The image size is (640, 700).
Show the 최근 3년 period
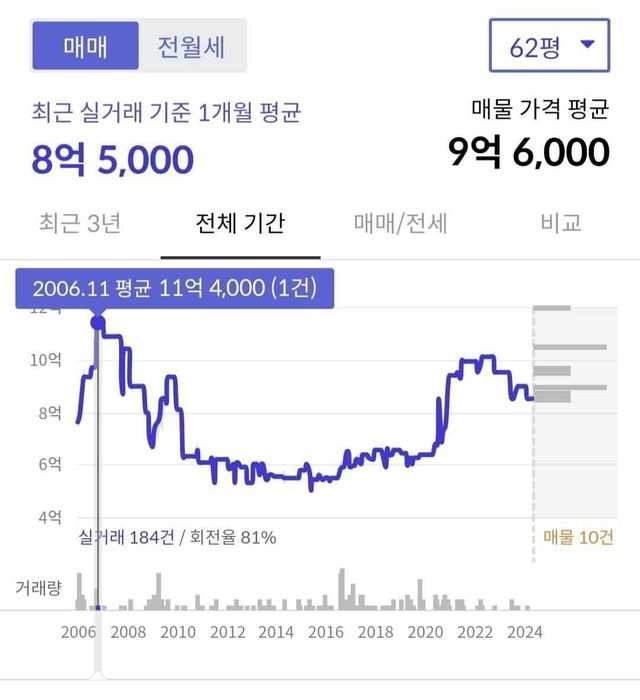click(x=79, y=222)
